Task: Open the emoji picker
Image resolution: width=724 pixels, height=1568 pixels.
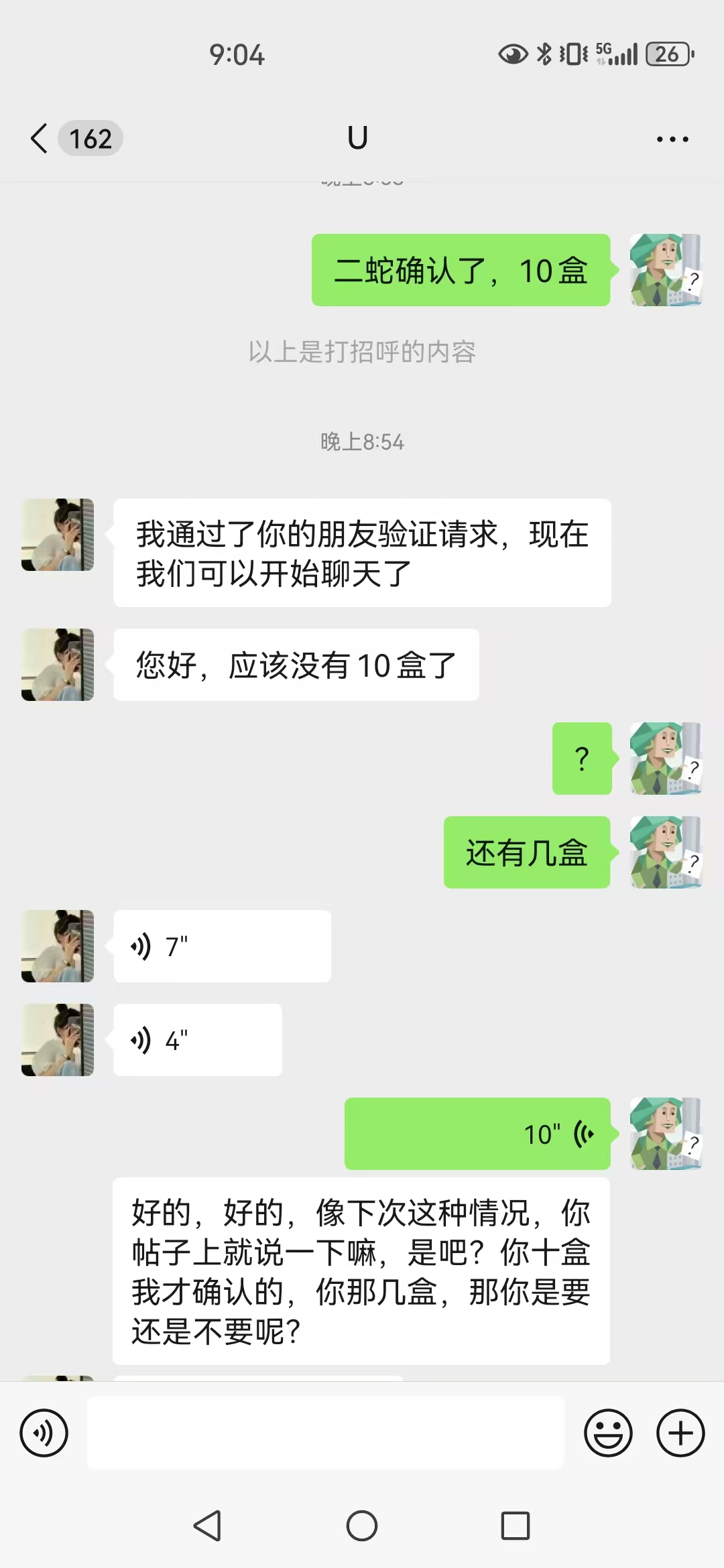Action: tap(608, 1433)
